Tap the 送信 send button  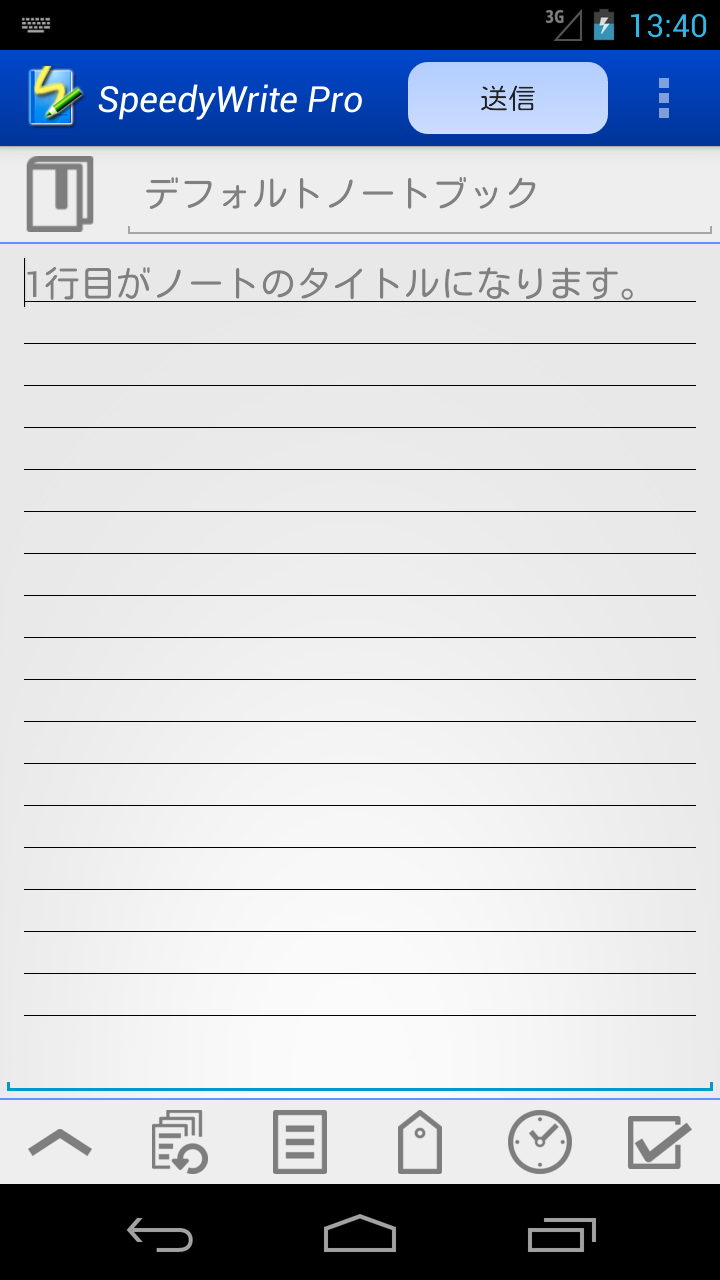tap(508, 98)
